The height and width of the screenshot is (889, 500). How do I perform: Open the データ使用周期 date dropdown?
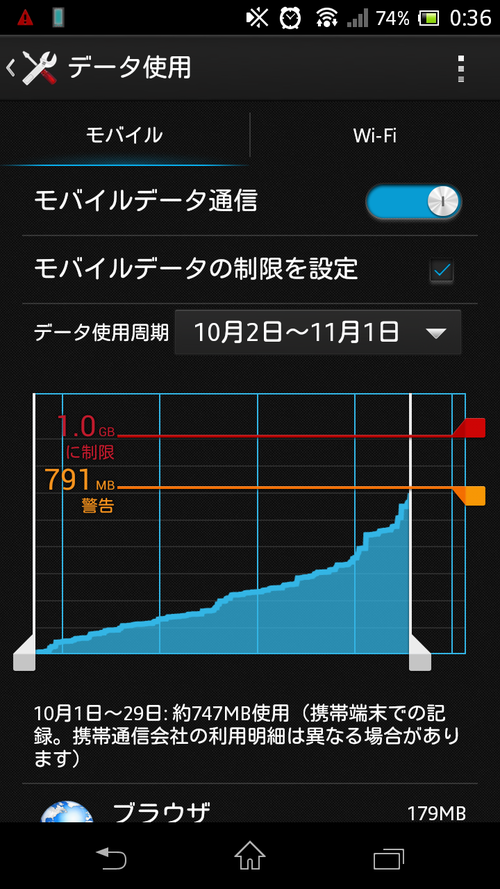(317, 332)
